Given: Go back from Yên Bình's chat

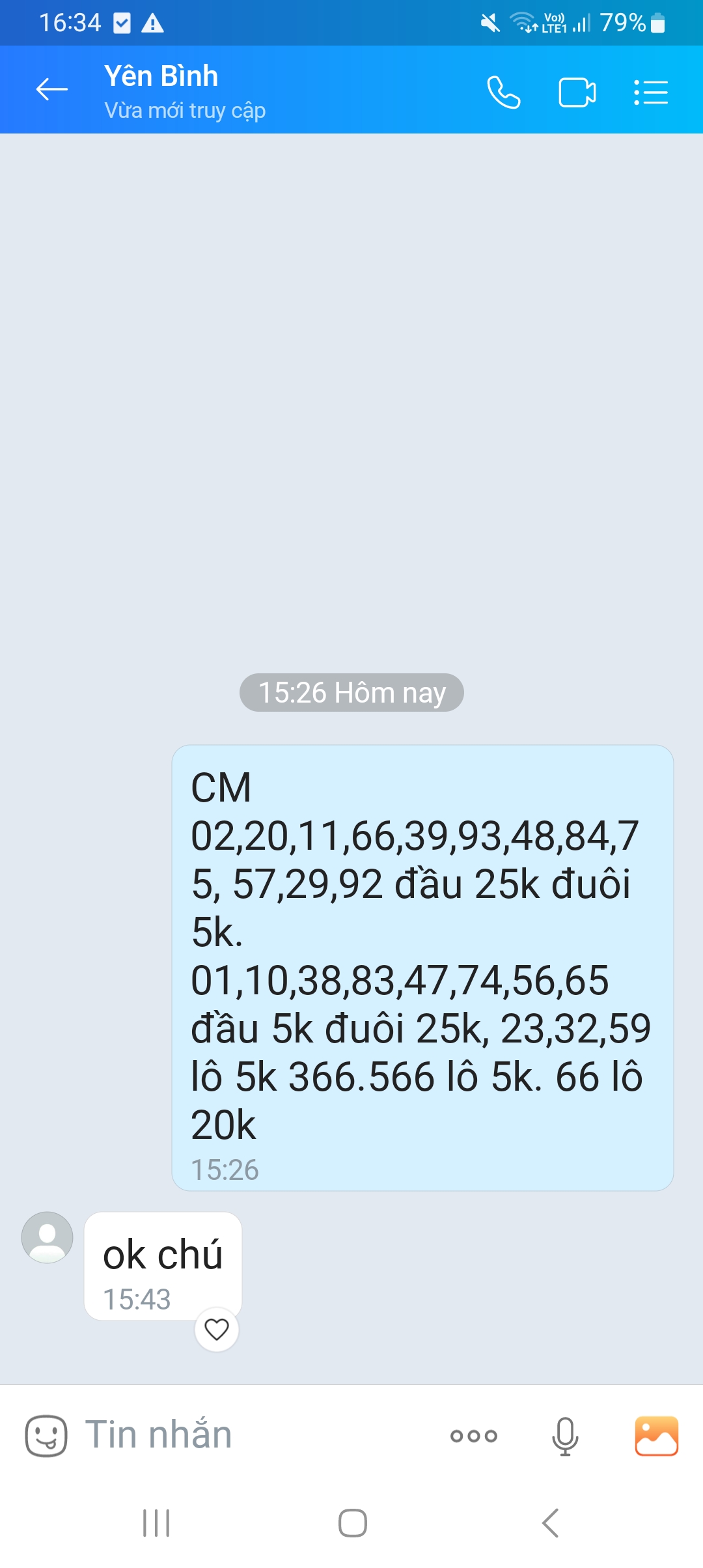Looking at the screenshot, I should (52, 90).
